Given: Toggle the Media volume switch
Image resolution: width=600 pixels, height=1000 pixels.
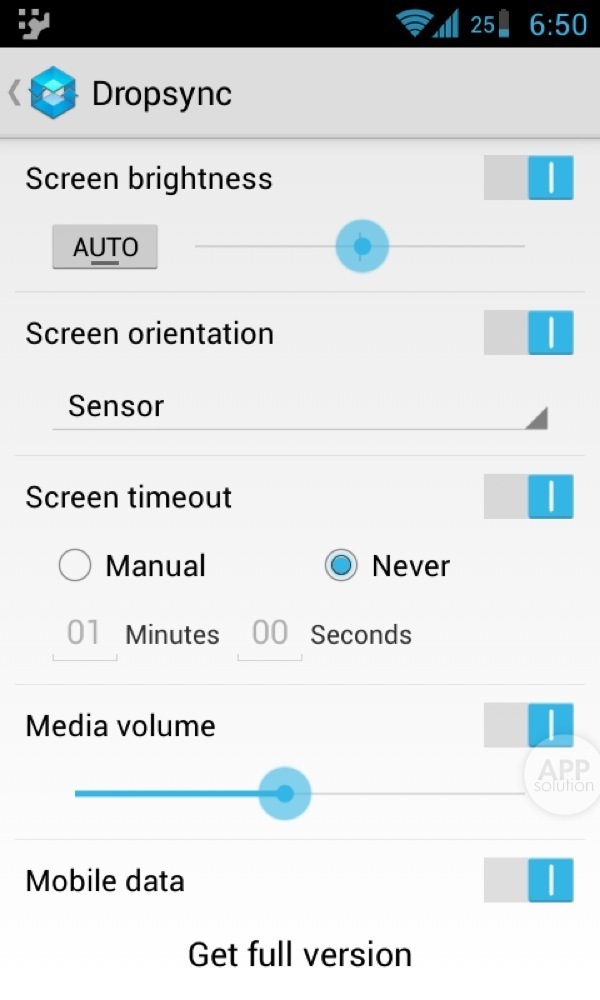Looking at the screenshot, I should 528,725.
